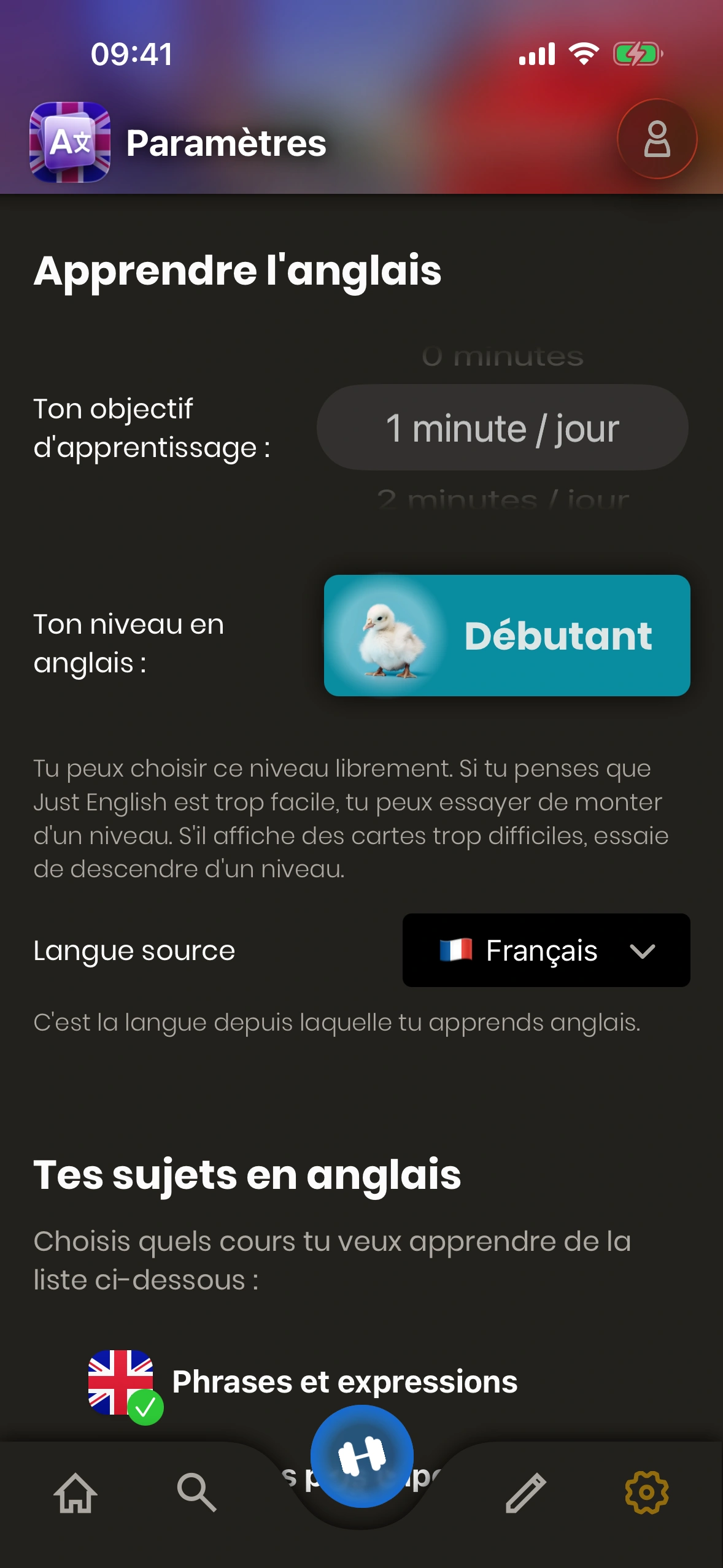Start training with the dumbbell button
The width and height of the screenshot is (723, 1568).
(361, 1456)
